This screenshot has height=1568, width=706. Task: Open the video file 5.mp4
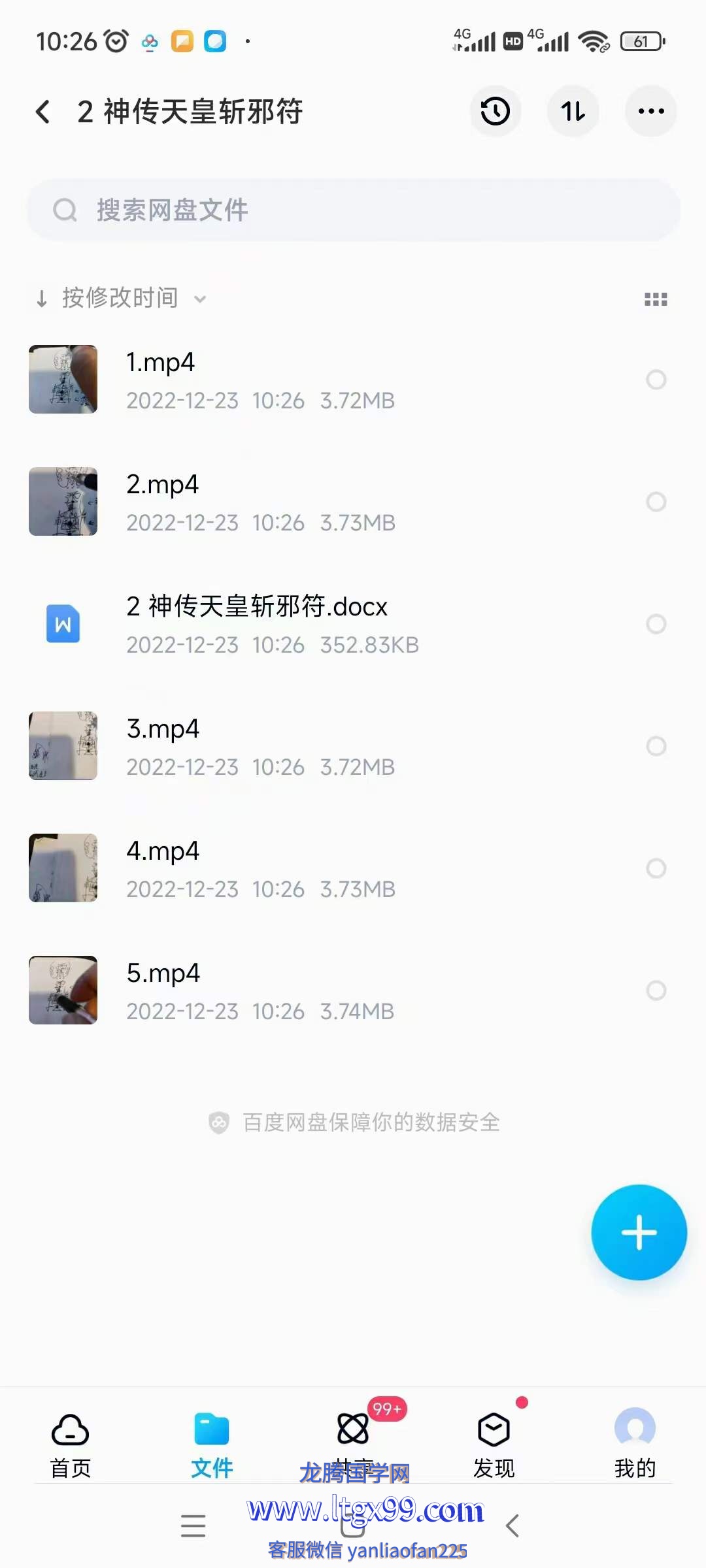click(x=261, y=990)
